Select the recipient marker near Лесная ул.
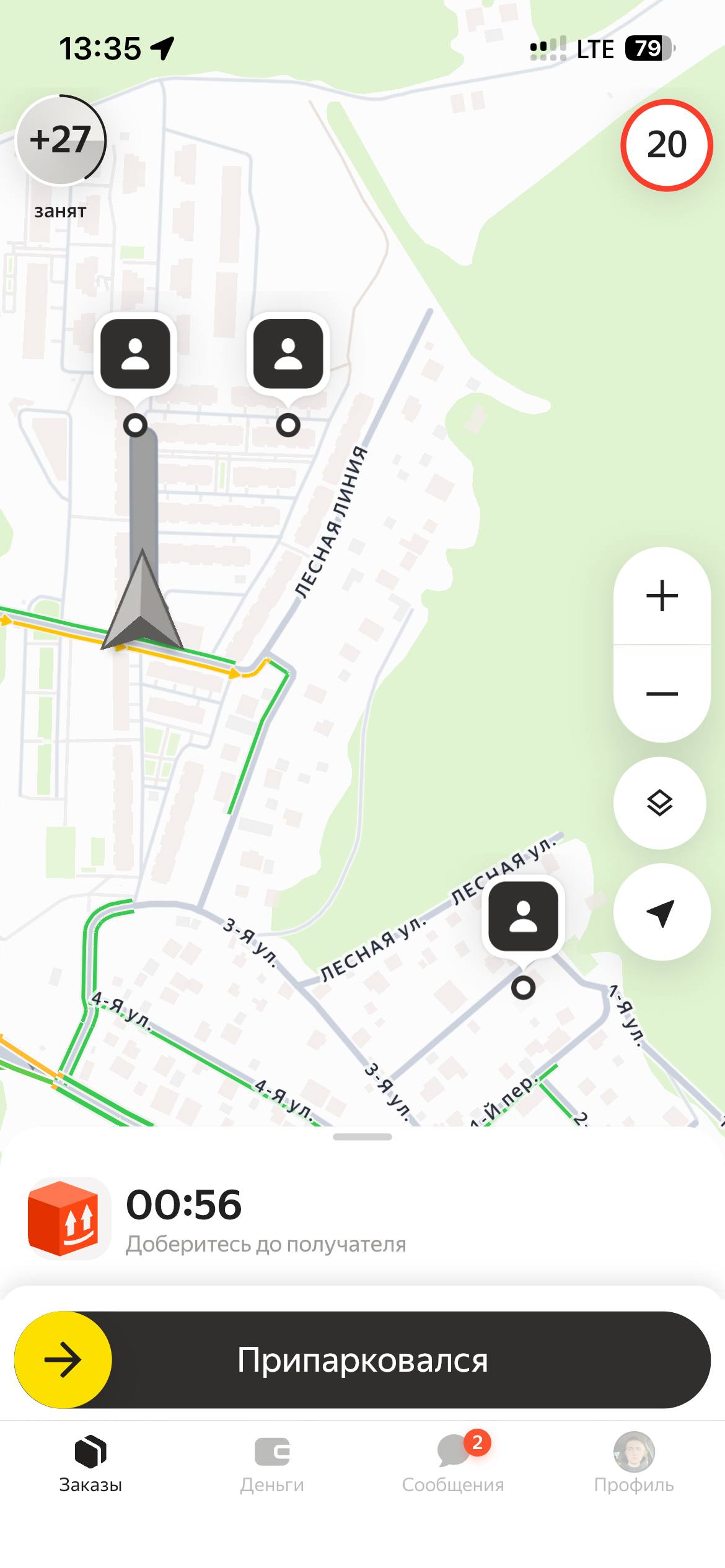Viewport: 725px width, 1568px height. pyautogui.click(x=523, y=917)
